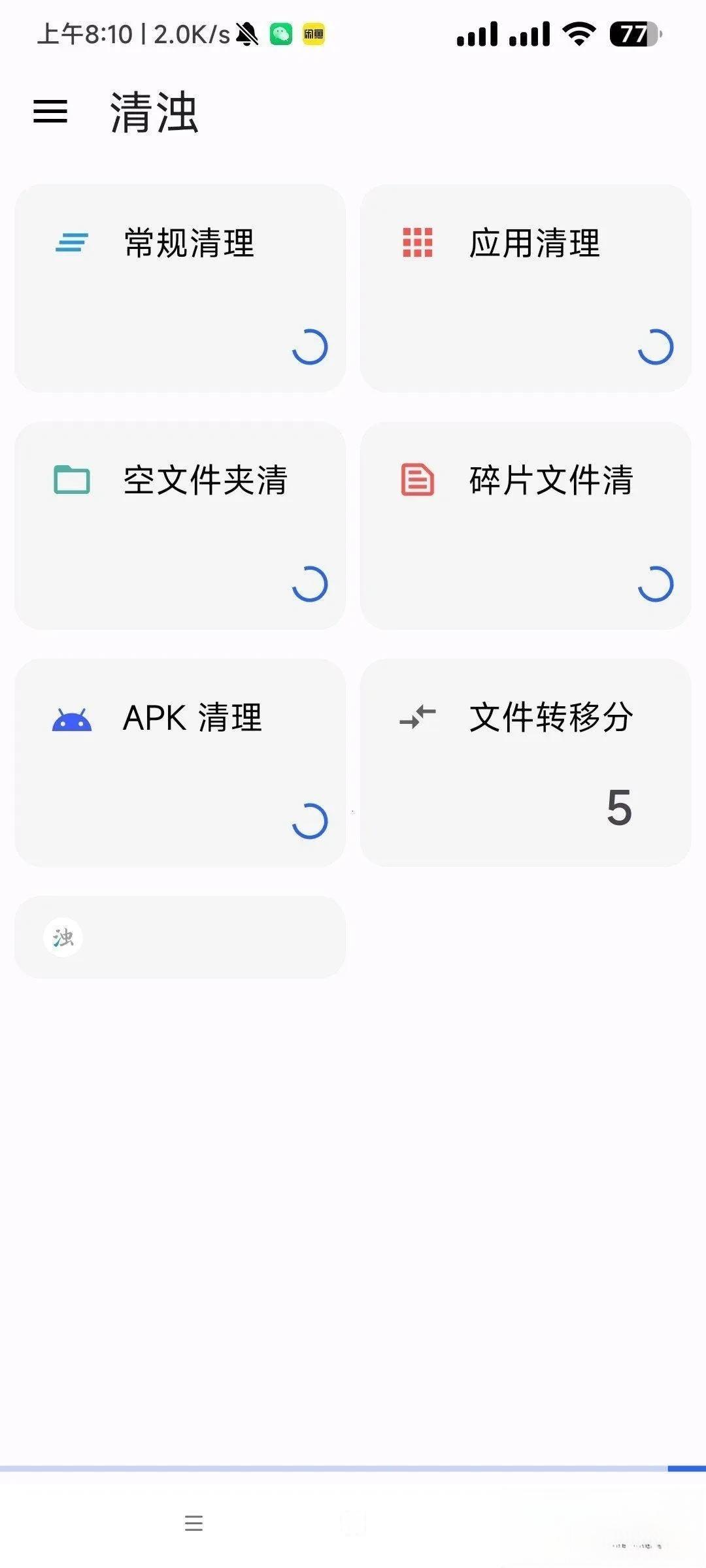Tap the system recent apps button
706x1568 pixels.
pos(193,1523)
